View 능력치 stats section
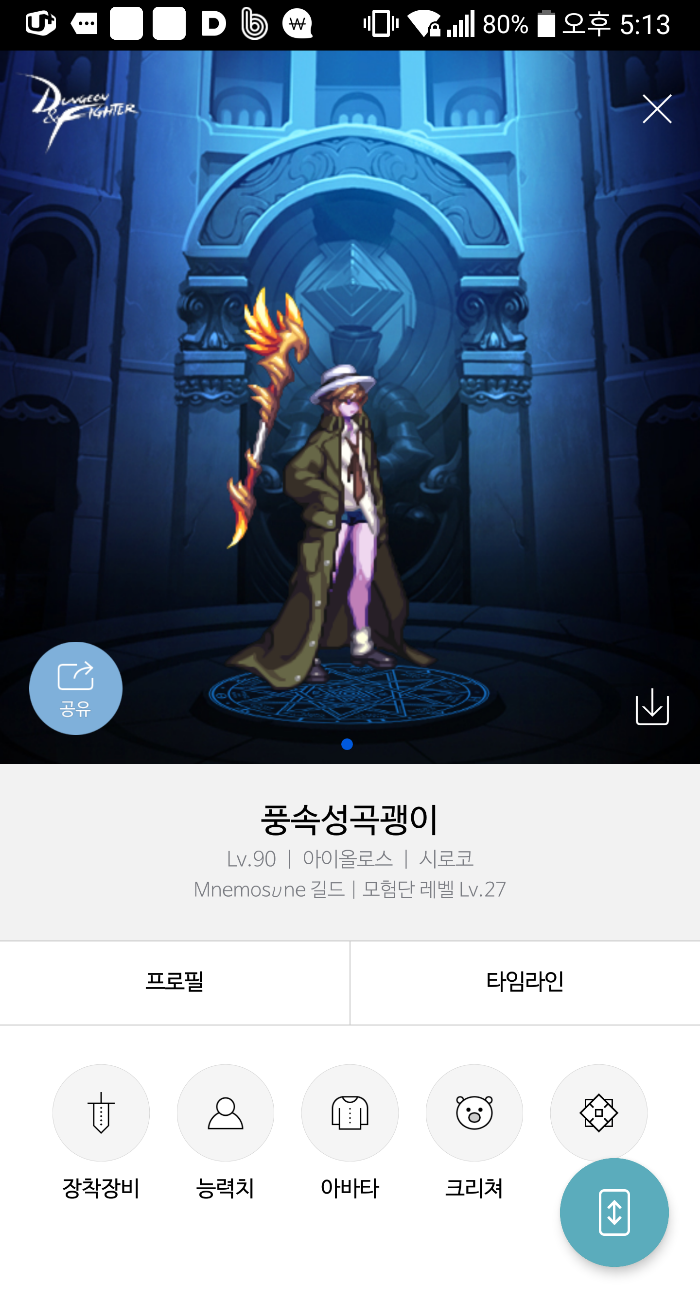The width and height of the screenshot is (700, 1298). pos(225,1113)
